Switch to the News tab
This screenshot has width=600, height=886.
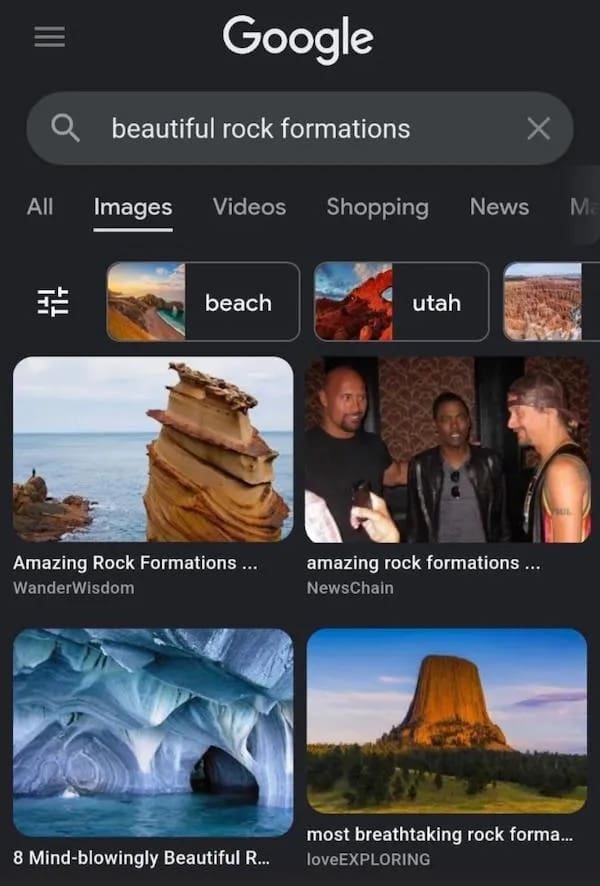tap(499, 207)
